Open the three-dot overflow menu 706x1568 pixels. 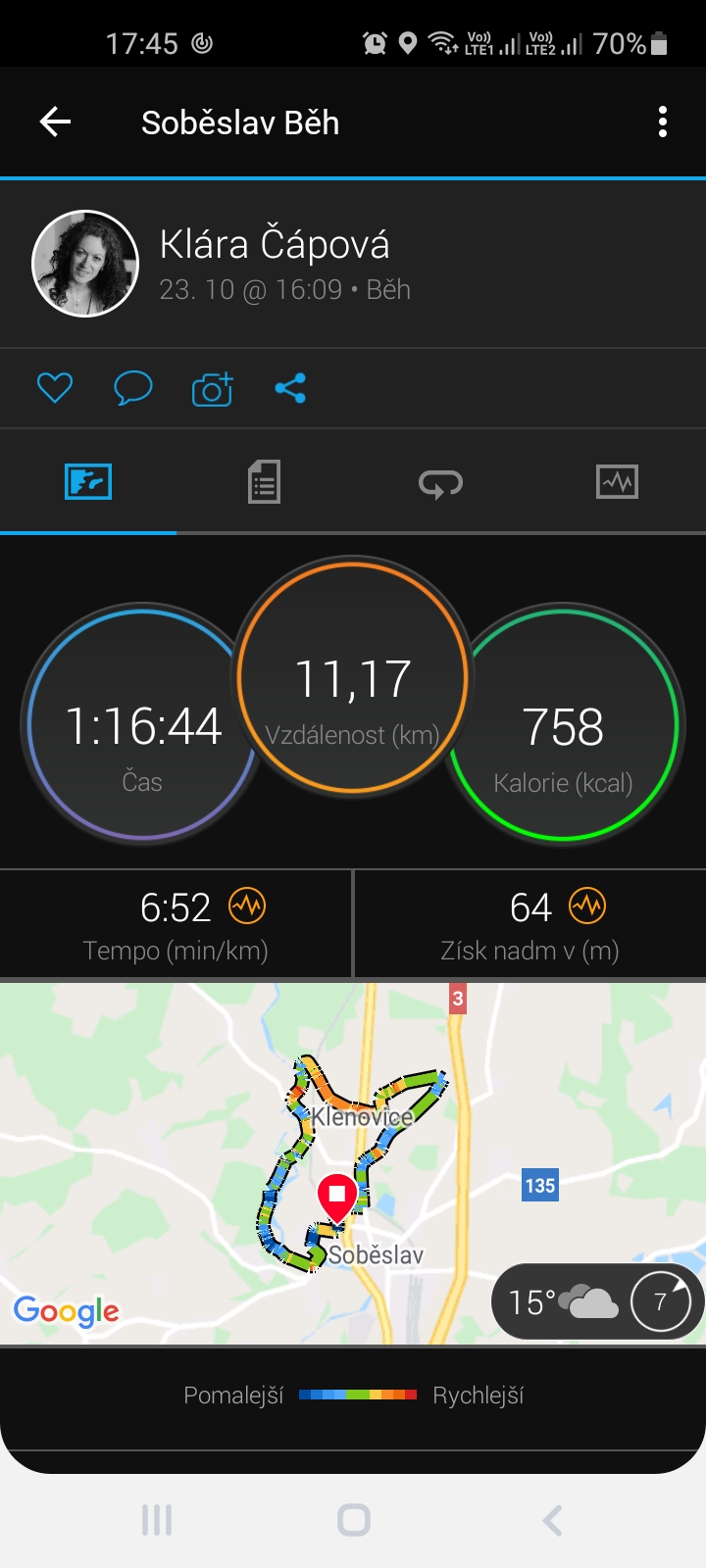(x=663, y=122)
